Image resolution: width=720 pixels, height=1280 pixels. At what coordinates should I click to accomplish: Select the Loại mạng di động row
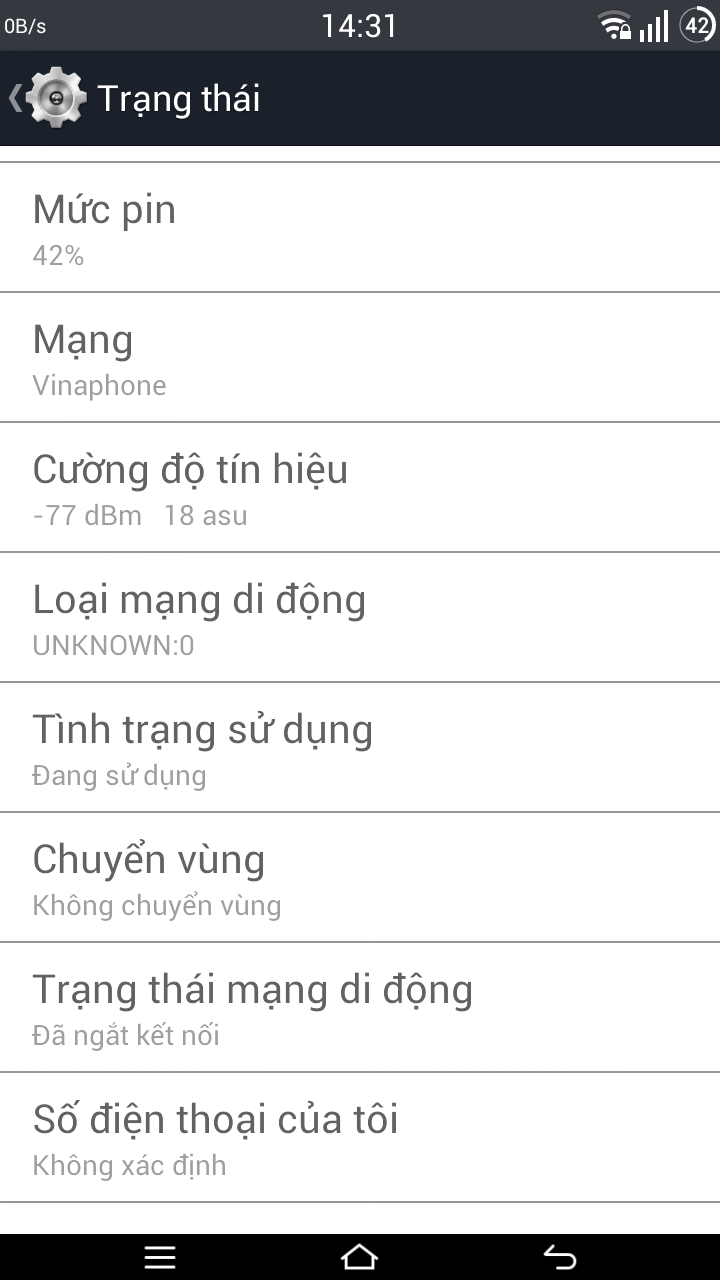click(x=360, y=618)
